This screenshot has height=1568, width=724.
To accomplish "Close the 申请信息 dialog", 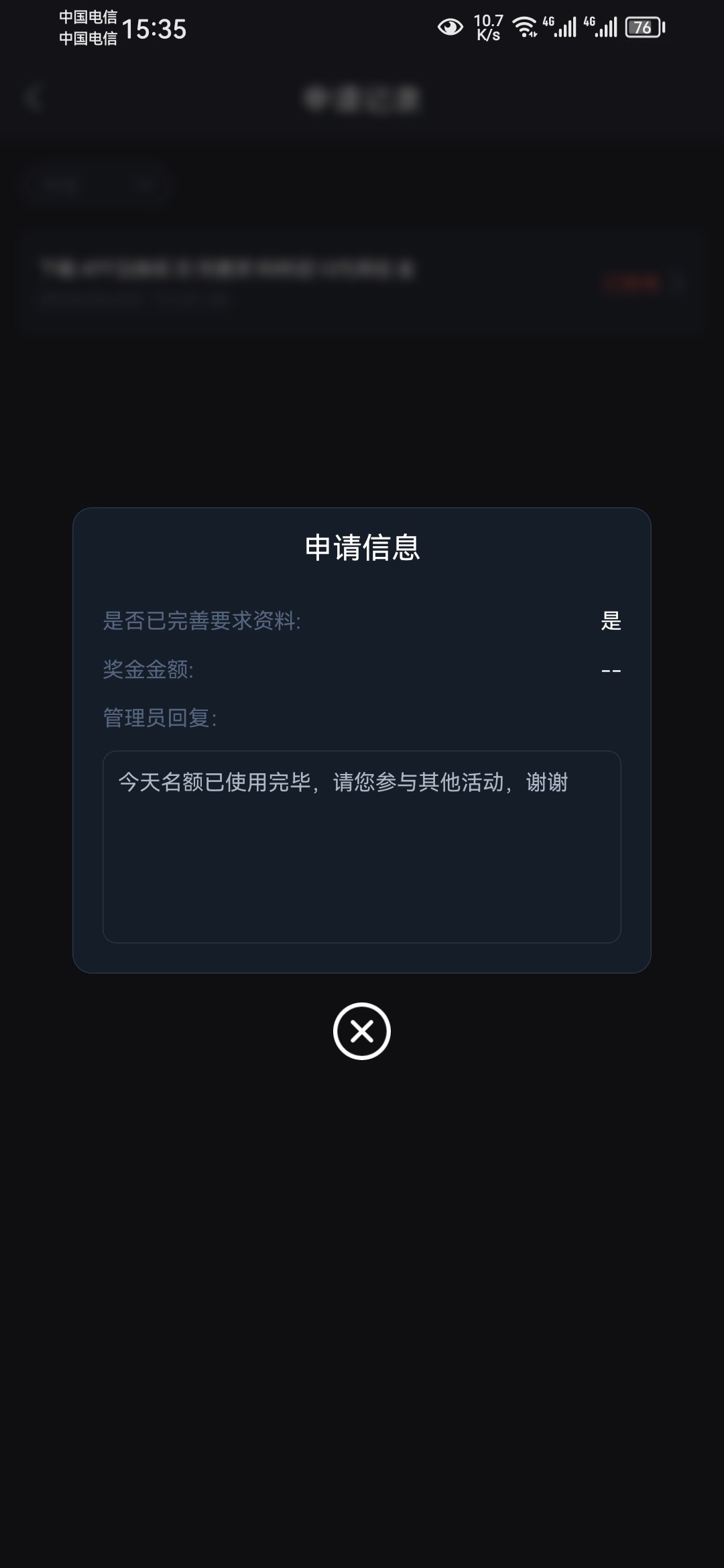I will (x=362, y=1031).
